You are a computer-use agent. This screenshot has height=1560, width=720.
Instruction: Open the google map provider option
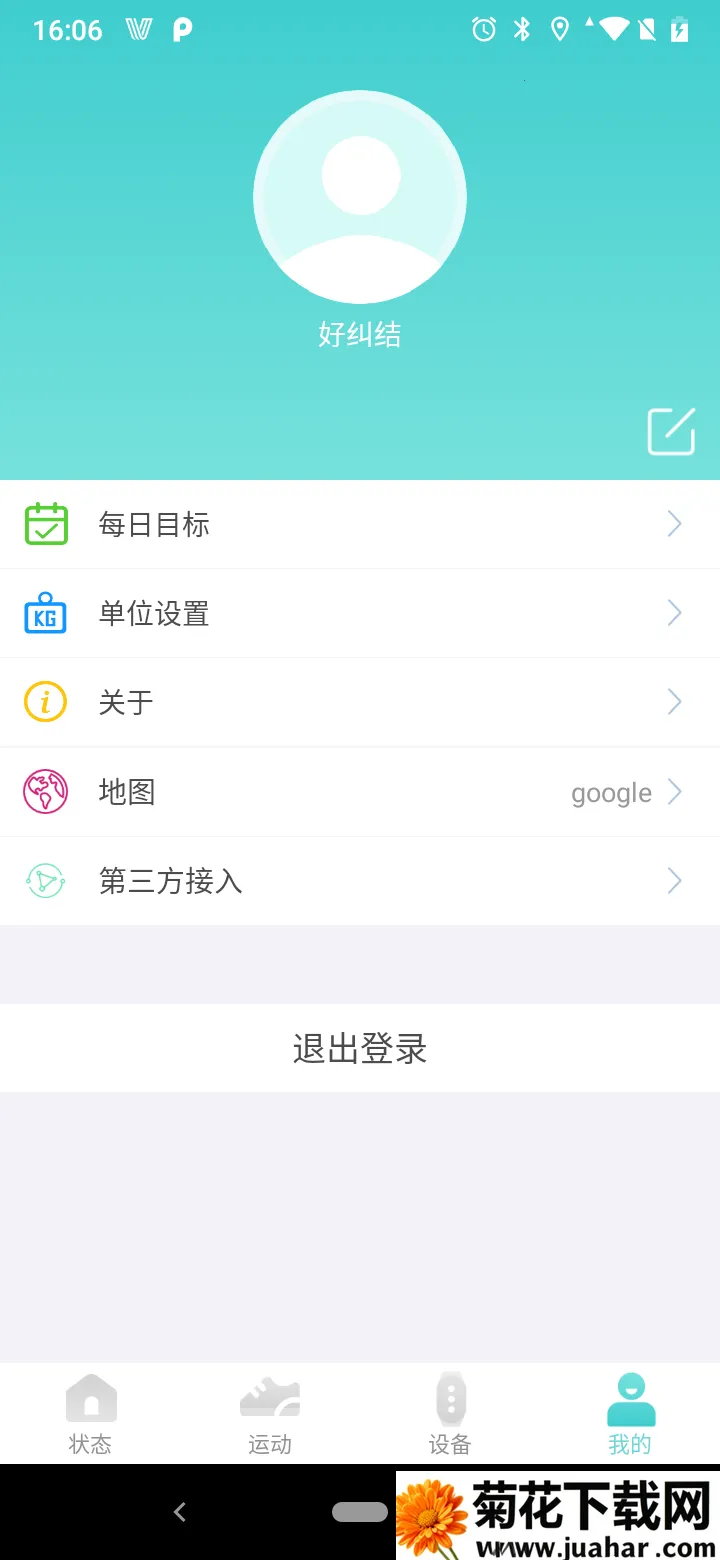coord(610,792)
